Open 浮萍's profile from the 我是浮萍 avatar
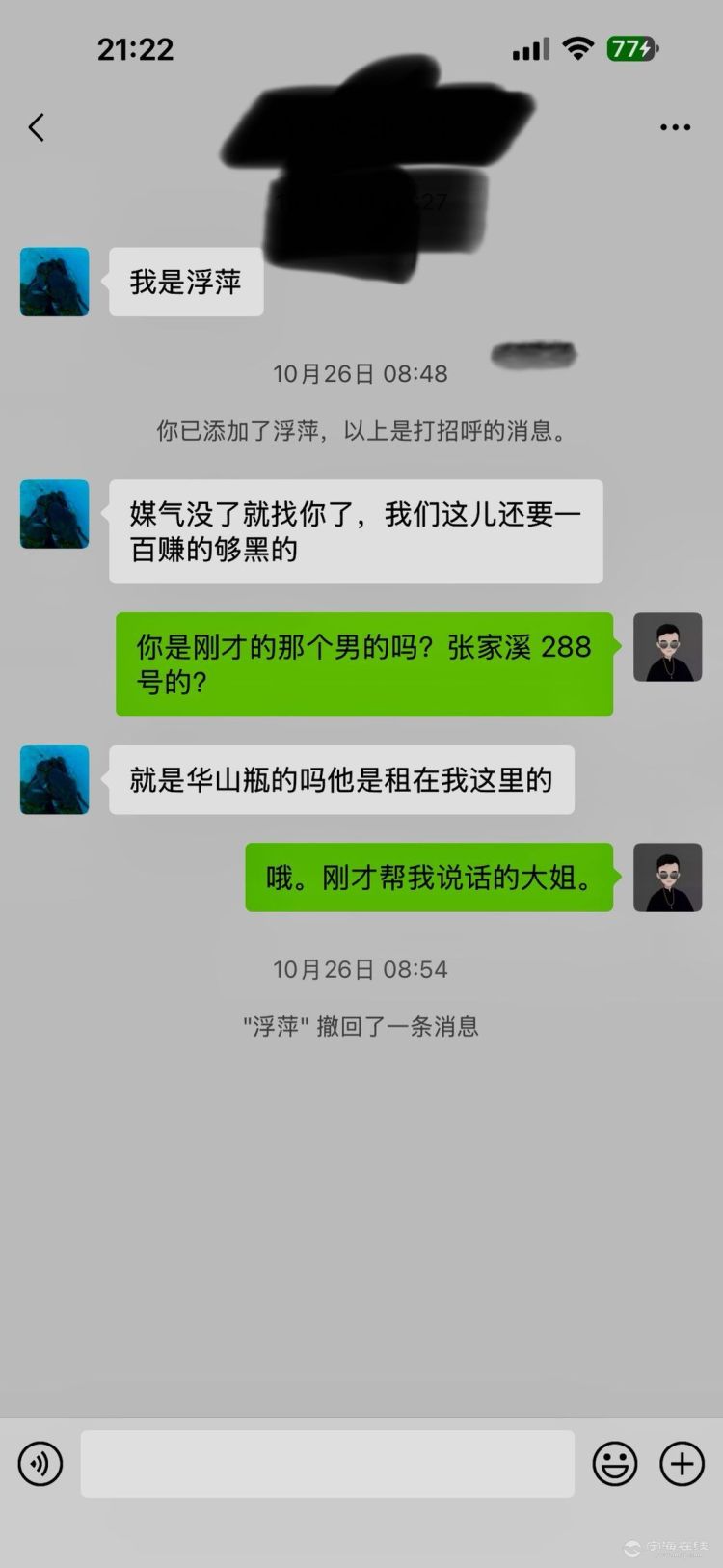The image size is (723, 1568). click(x=54, y=282)
